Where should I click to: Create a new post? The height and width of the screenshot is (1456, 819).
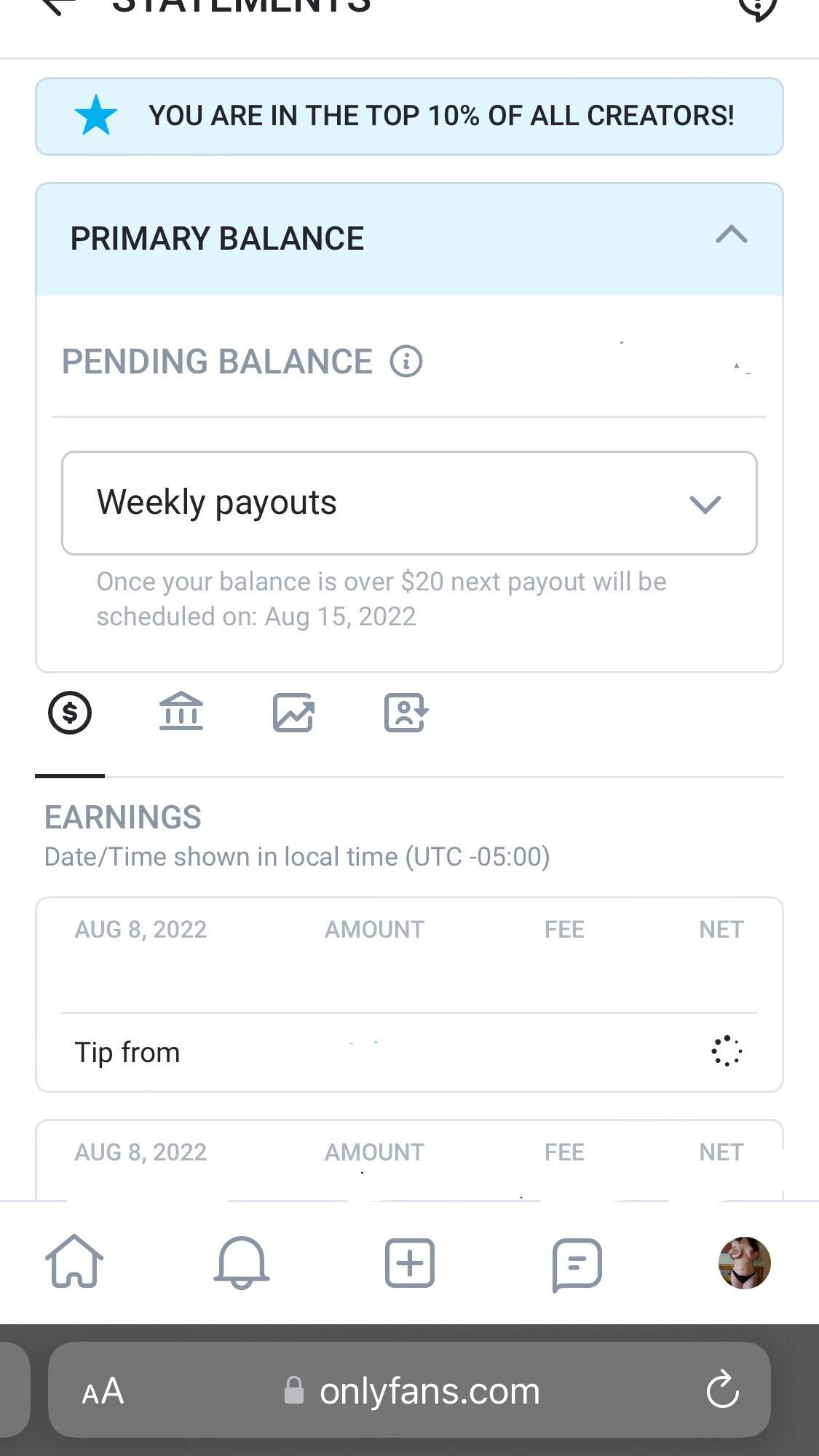click(x=409, y=1263)
